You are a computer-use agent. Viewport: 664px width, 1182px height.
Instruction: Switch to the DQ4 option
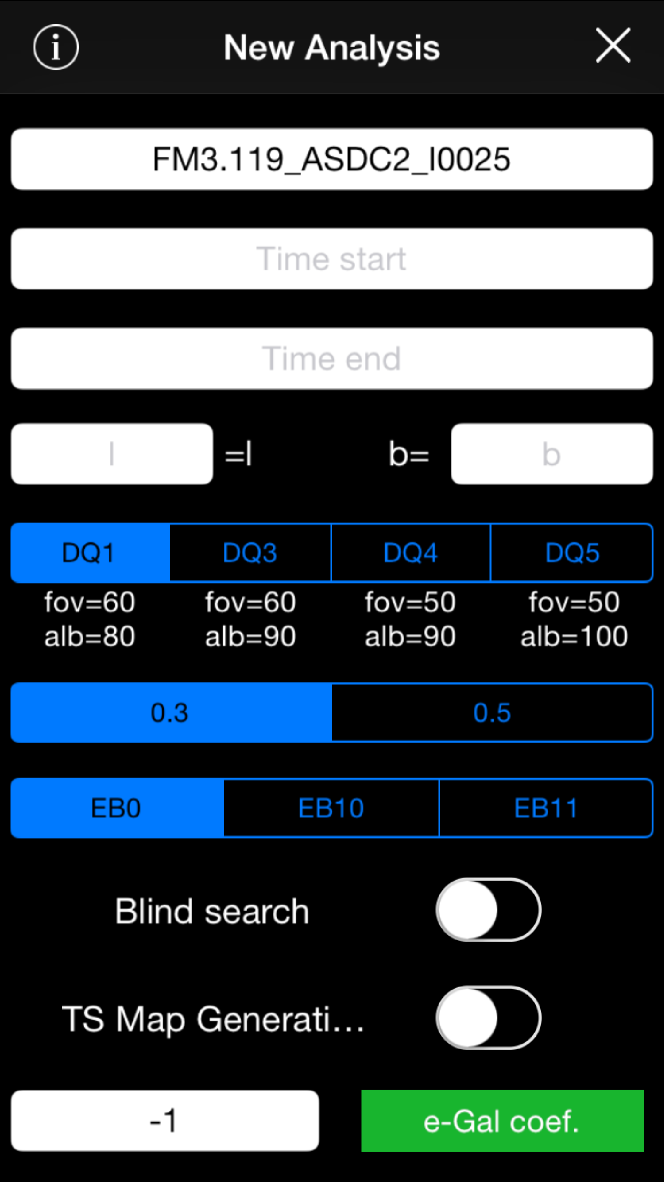point(411,553)
